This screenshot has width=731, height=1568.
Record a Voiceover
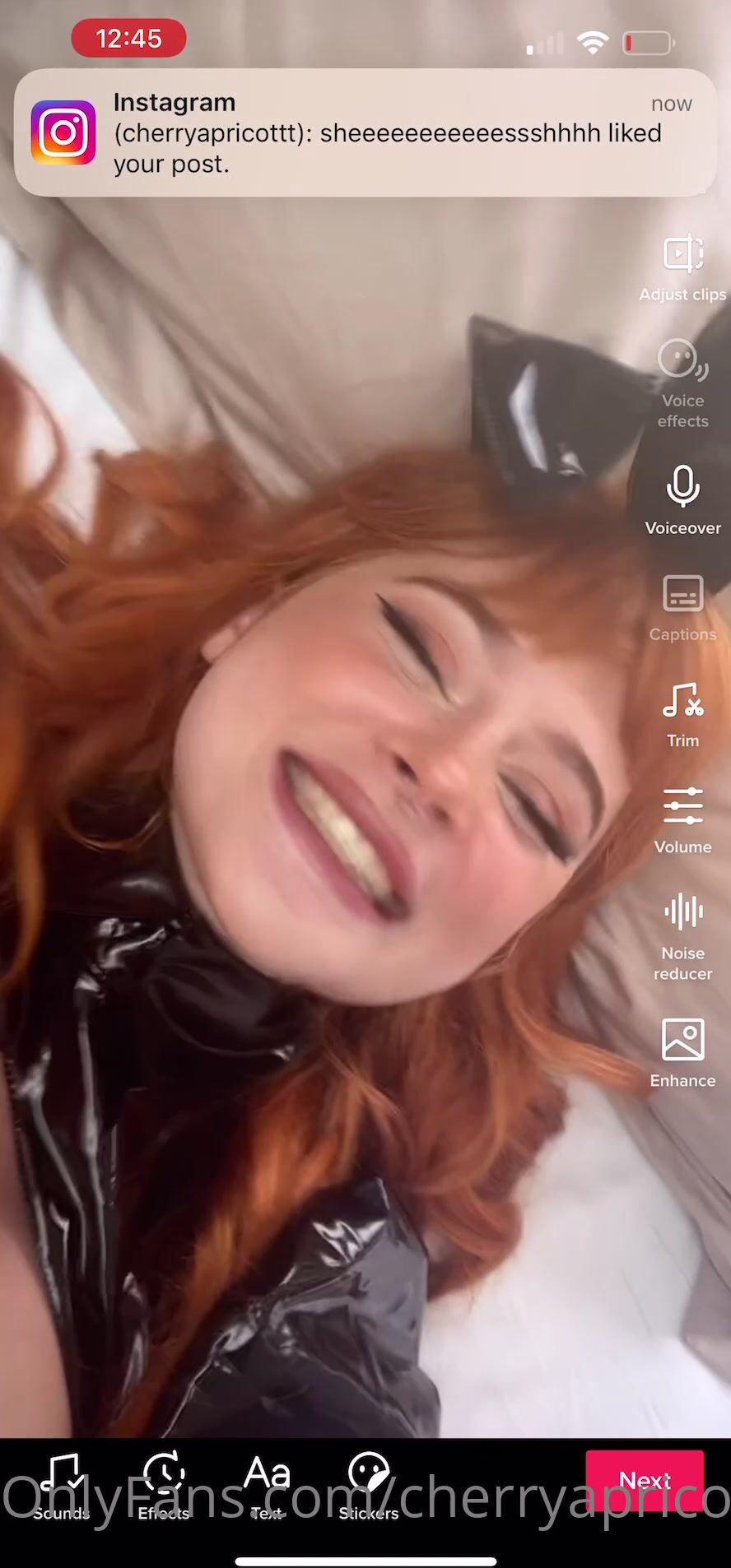point(682,499)
